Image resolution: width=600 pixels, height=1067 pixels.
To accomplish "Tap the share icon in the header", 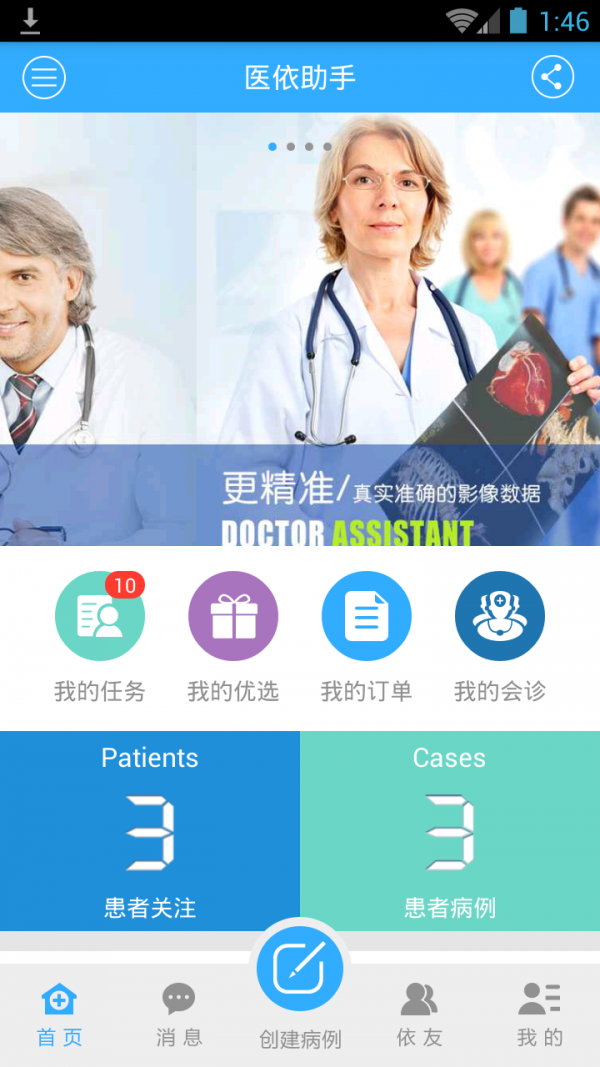I will click(552, 77).
